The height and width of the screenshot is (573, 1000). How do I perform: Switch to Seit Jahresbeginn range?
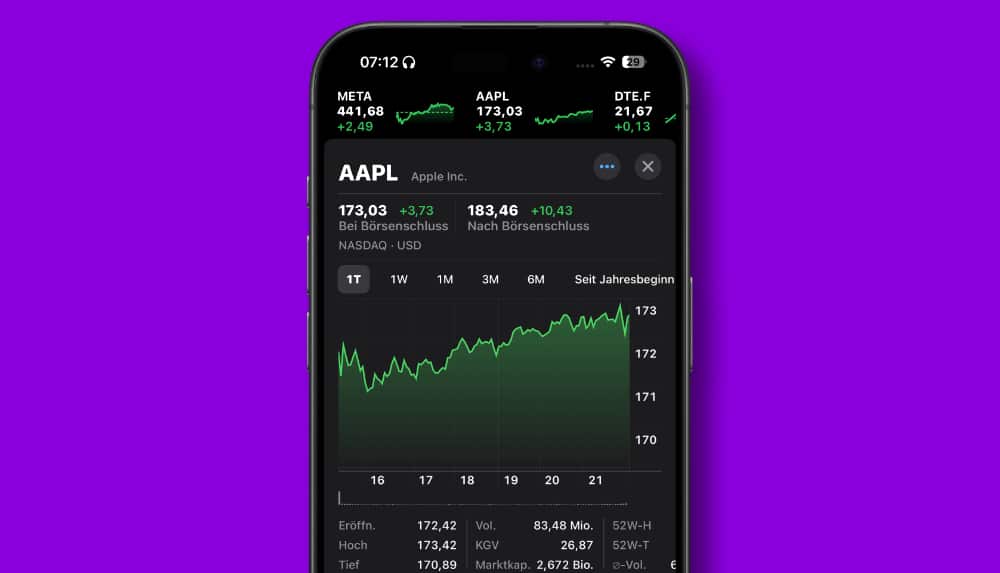pos(623,280)
